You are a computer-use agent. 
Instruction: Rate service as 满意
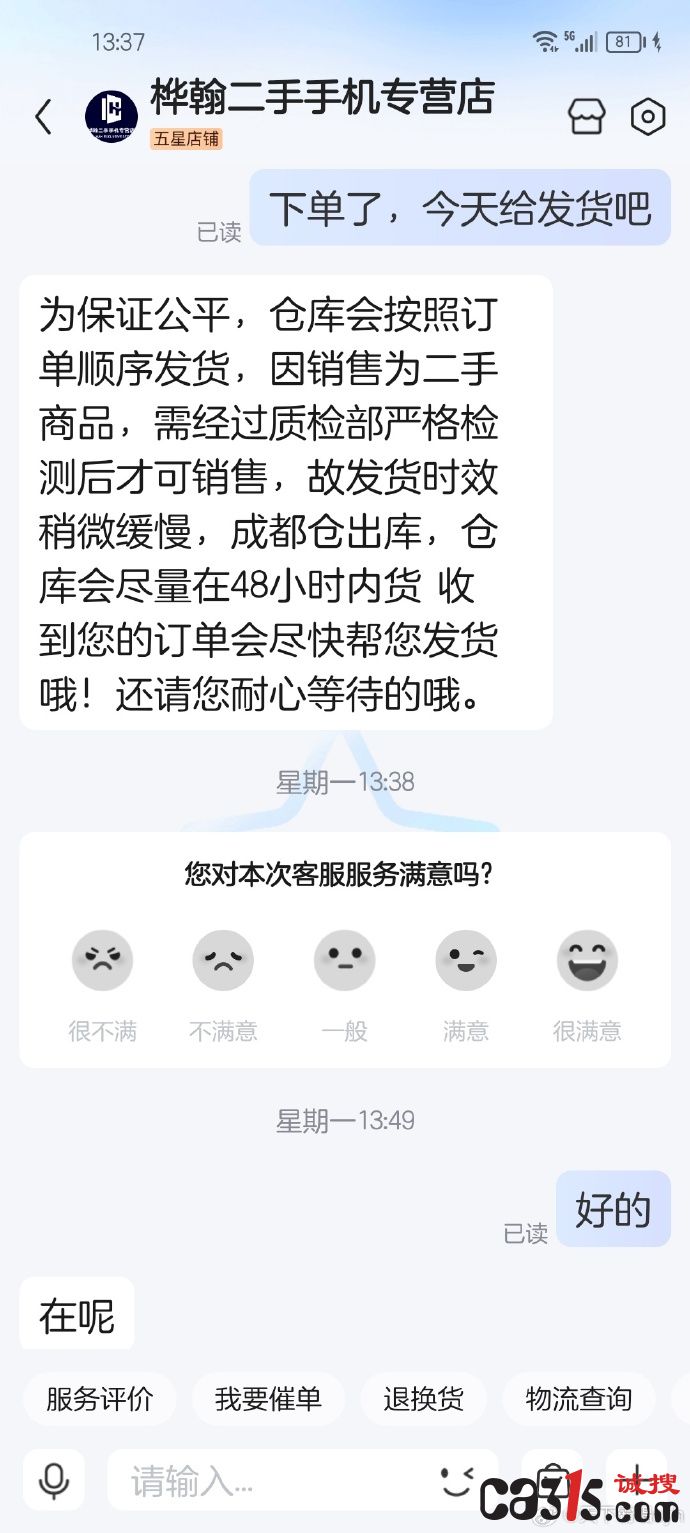pos(466,961)
